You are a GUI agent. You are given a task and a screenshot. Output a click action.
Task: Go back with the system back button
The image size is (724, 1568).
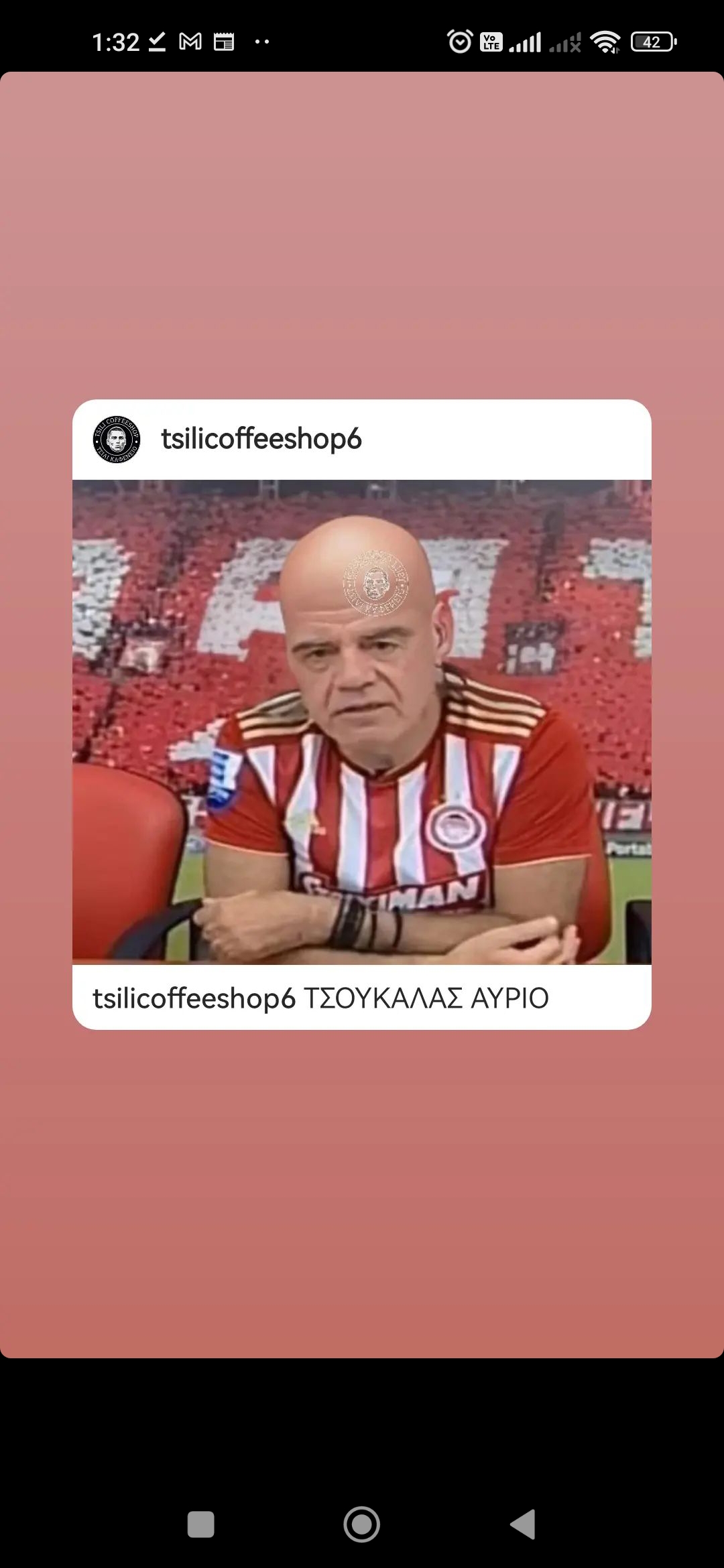[523, 1524]
